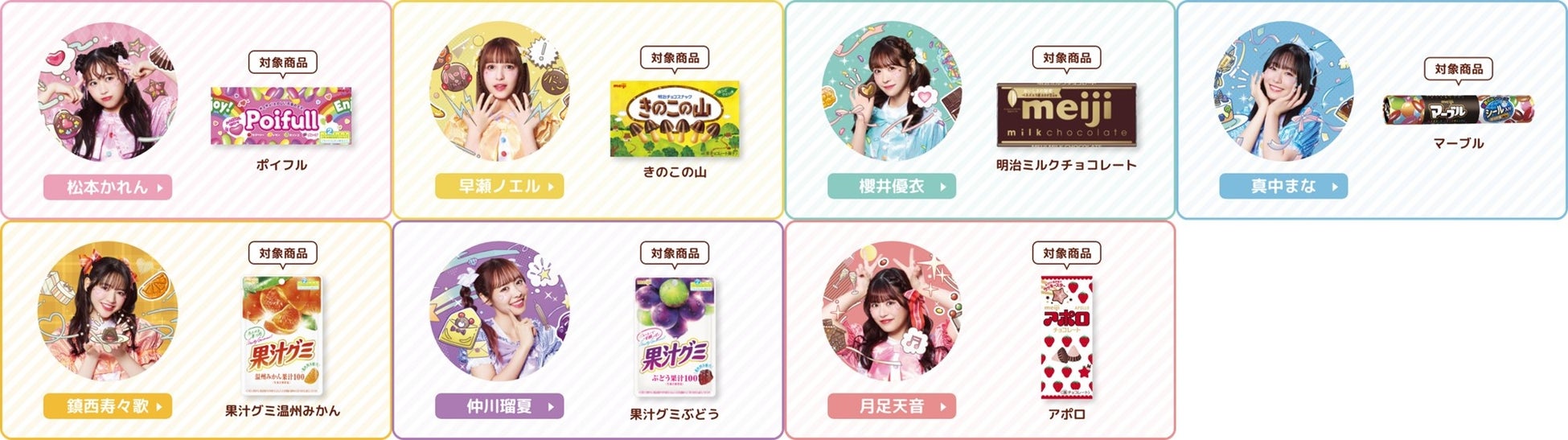Tap the 仲川瑠夏 button
The image size is (1568, 440).
499,406
